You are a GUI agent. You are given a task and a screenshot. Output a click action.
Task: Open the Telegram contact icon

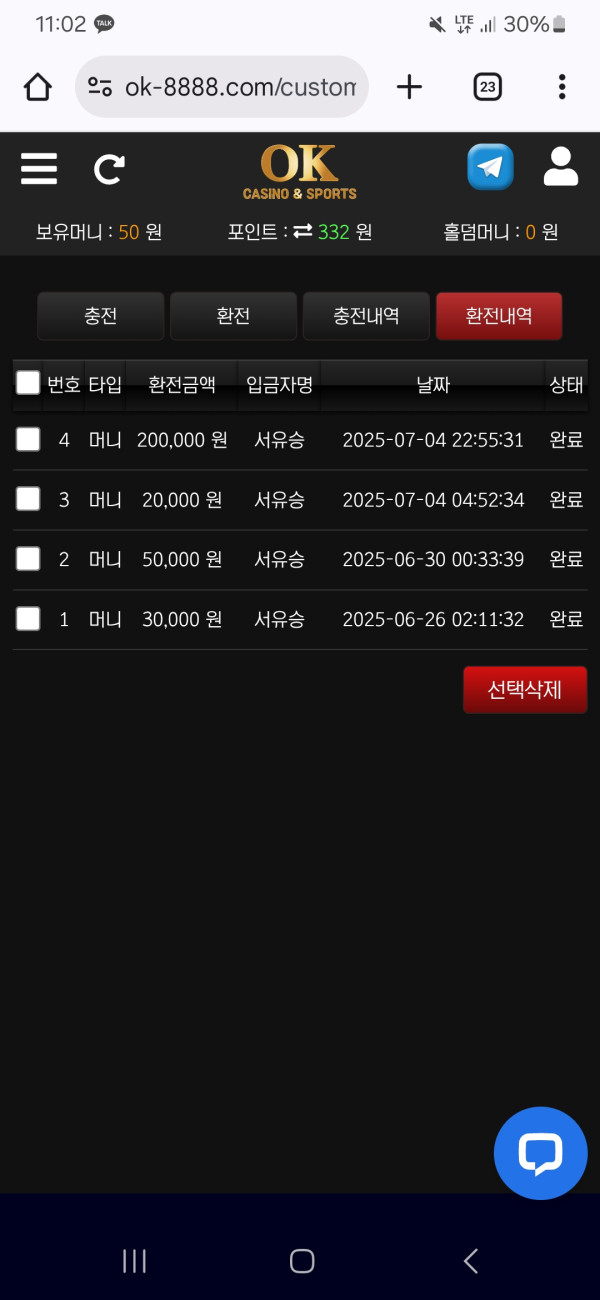pyautogui.click(x=490, y=167)
